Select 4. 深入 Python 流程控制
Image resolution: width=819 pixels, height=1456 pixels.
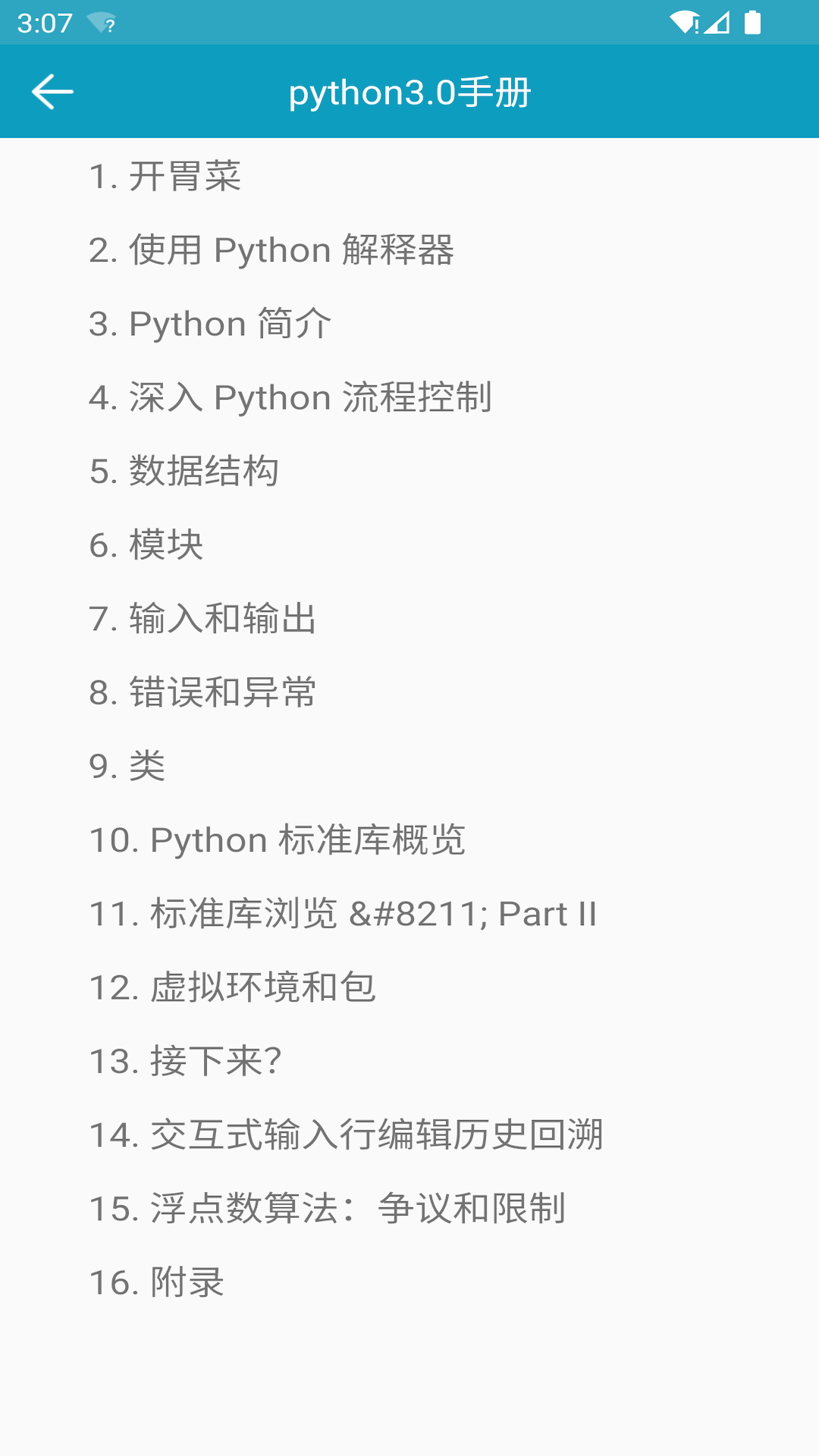click(290, 397)
